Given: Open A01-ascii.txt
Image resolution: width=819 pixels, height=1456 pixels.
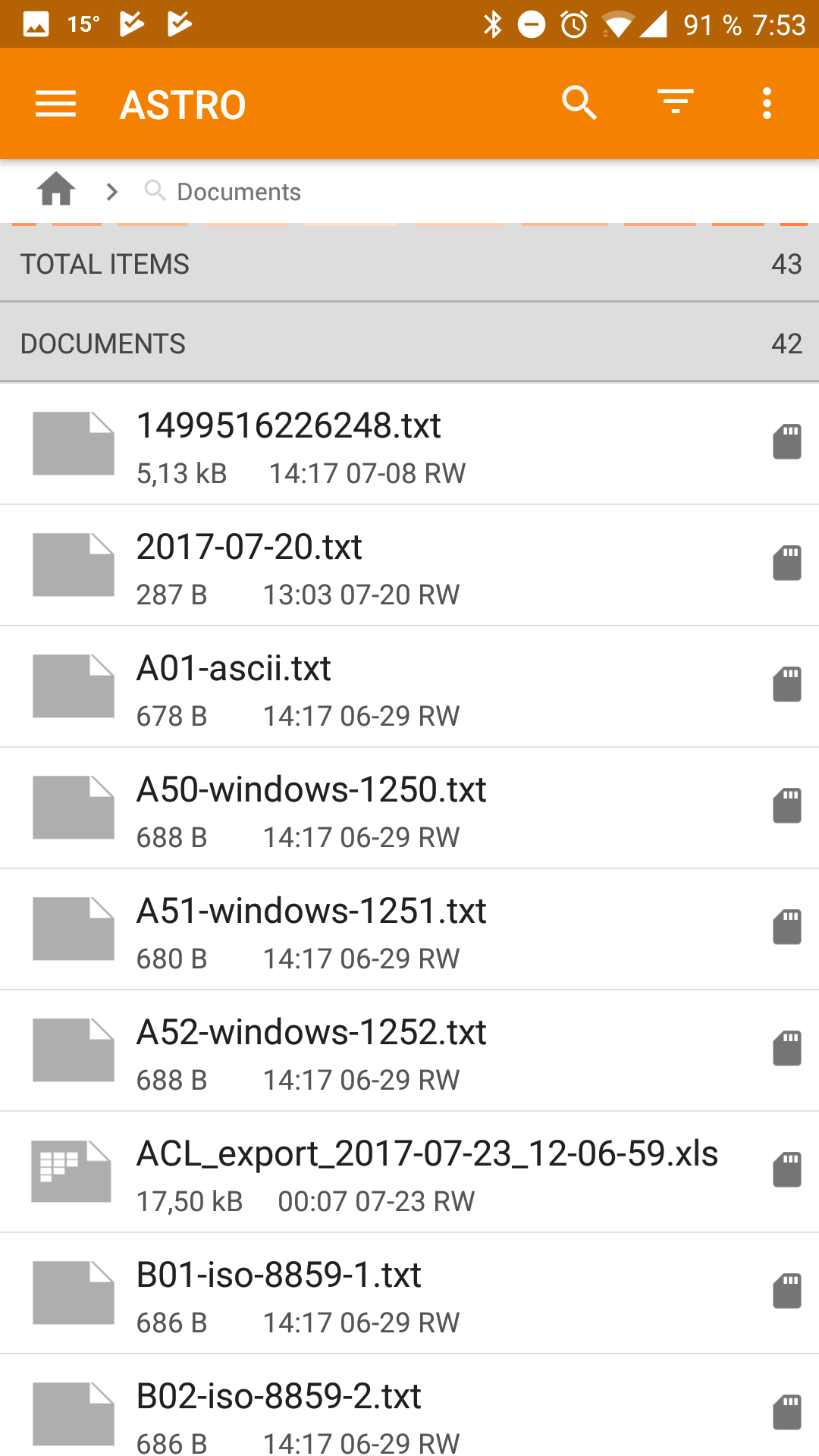Looking at the screenshot, I should pos(409,686).
